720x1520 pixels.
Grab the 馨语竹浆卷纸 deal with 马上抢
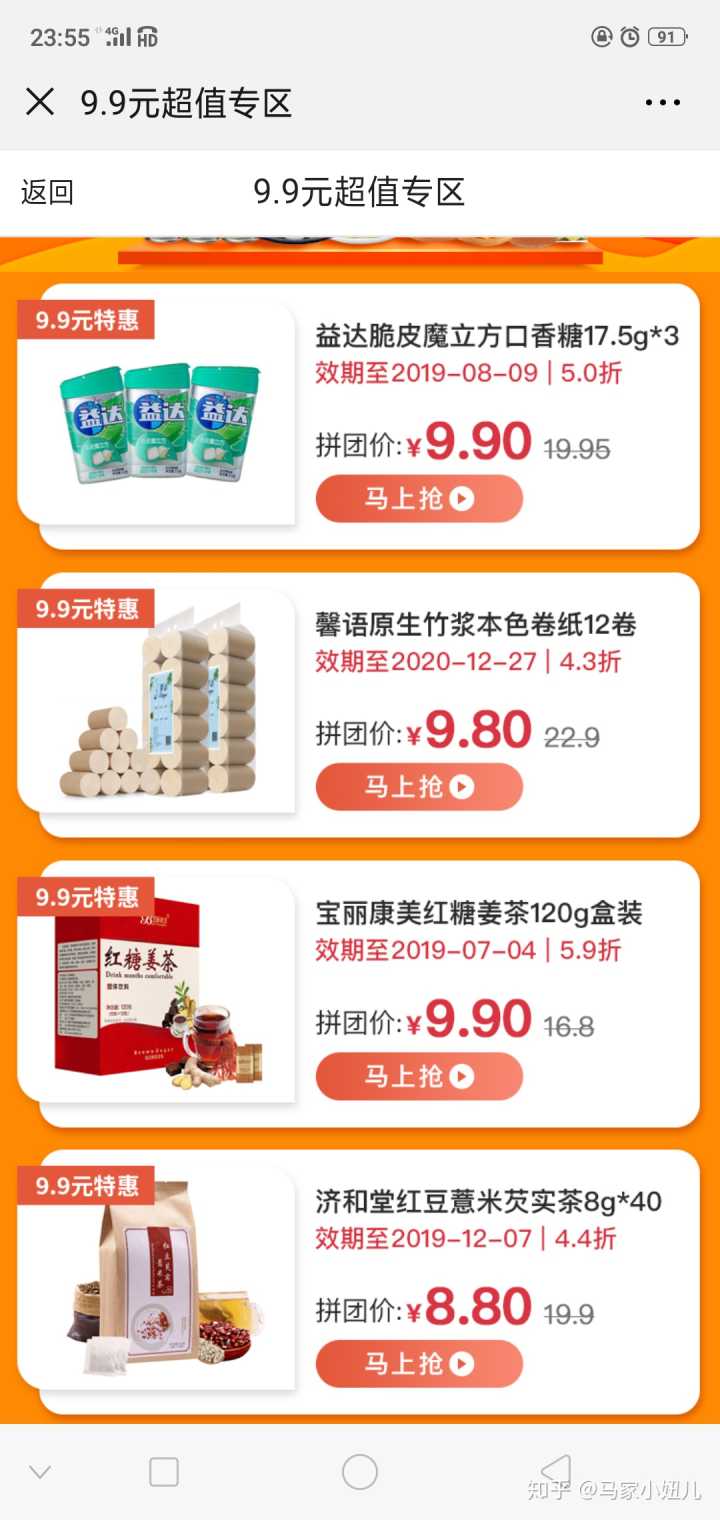(419, 787)
